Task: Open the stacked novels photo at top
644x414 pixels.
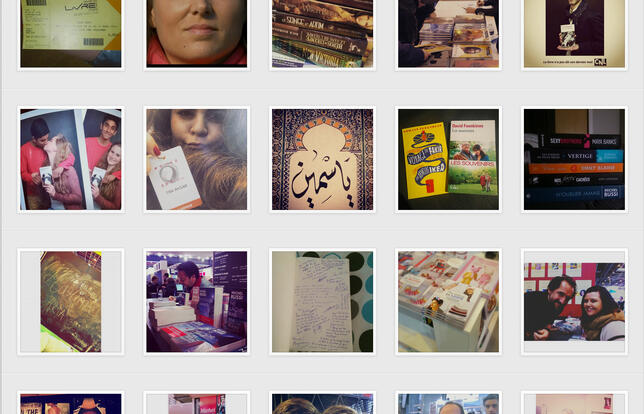Action: pos(322,32)
